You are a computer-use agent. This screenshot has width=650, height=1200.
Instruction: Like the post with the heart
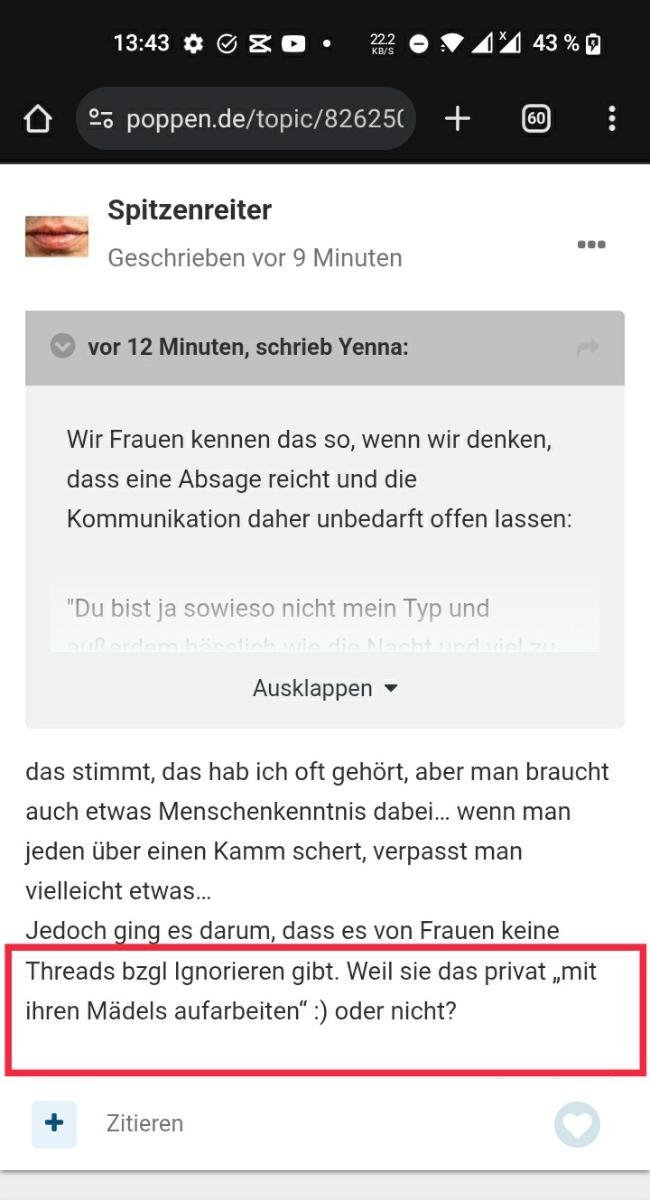[577, 1124]
